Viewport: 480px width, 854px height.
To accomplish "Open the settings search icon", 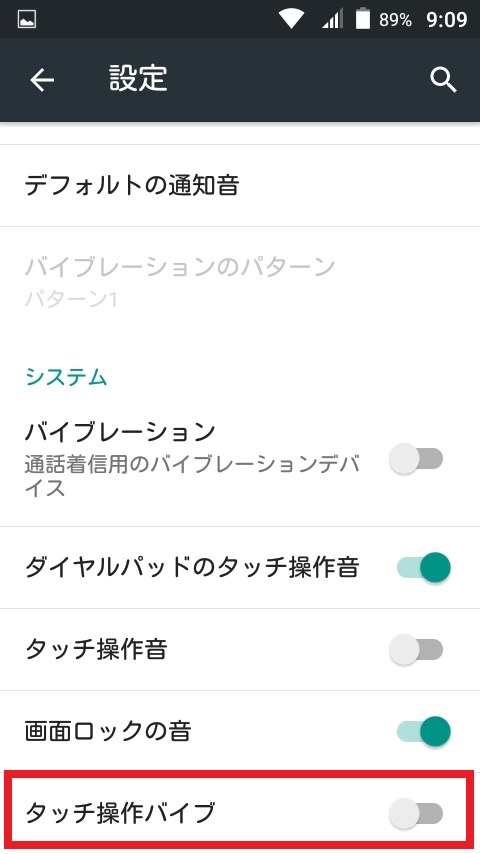I will [x=443, y=80].
